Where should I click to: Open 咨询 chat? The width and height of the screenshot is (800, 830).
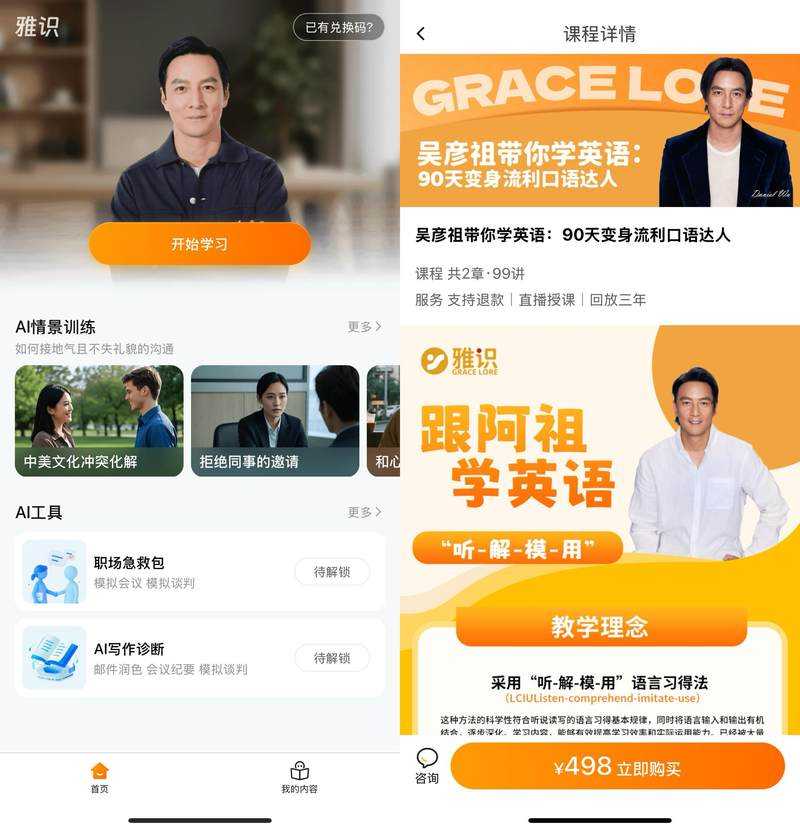(427, 766)
